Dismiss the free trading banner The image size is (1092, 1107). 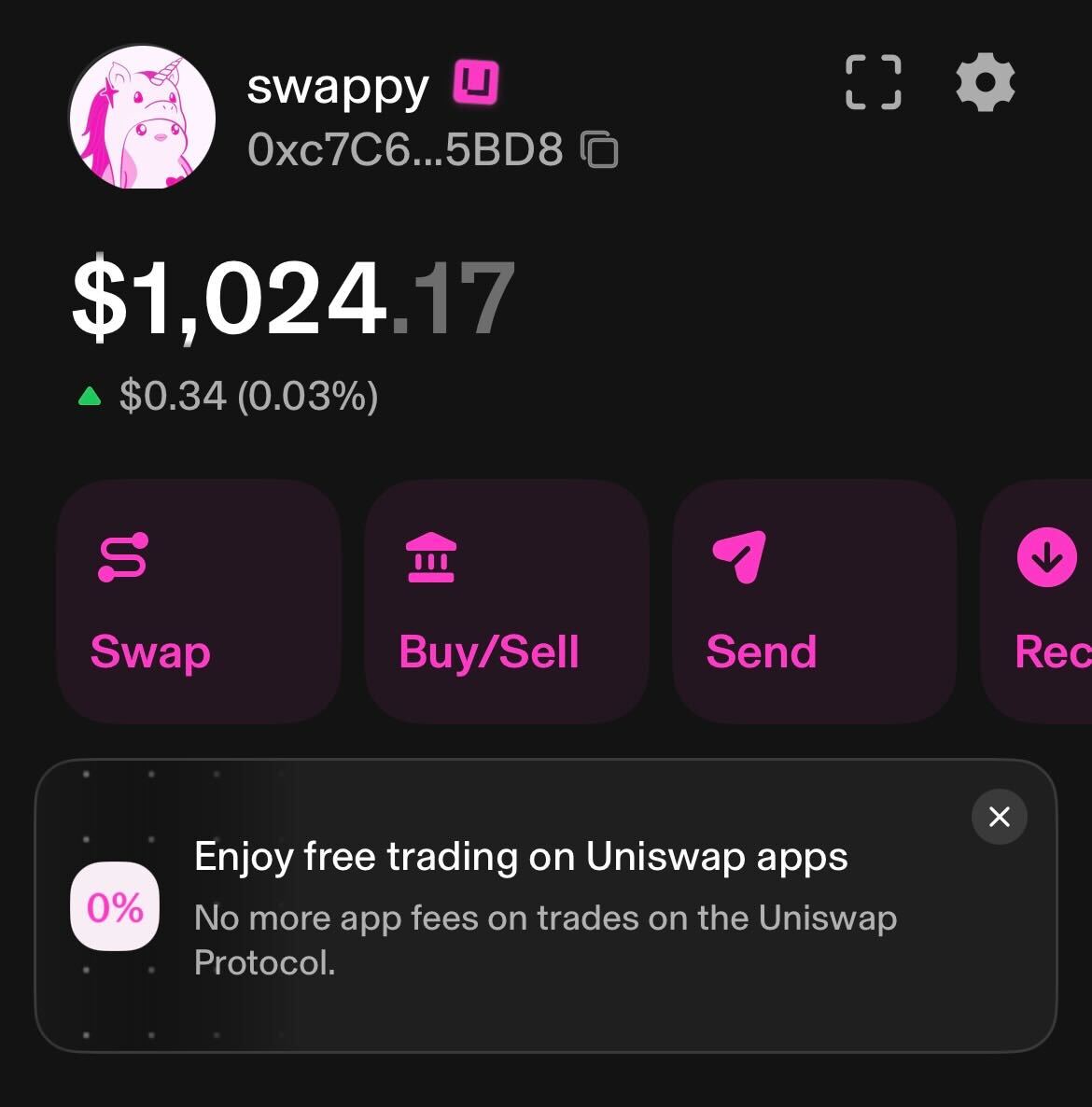999,817
